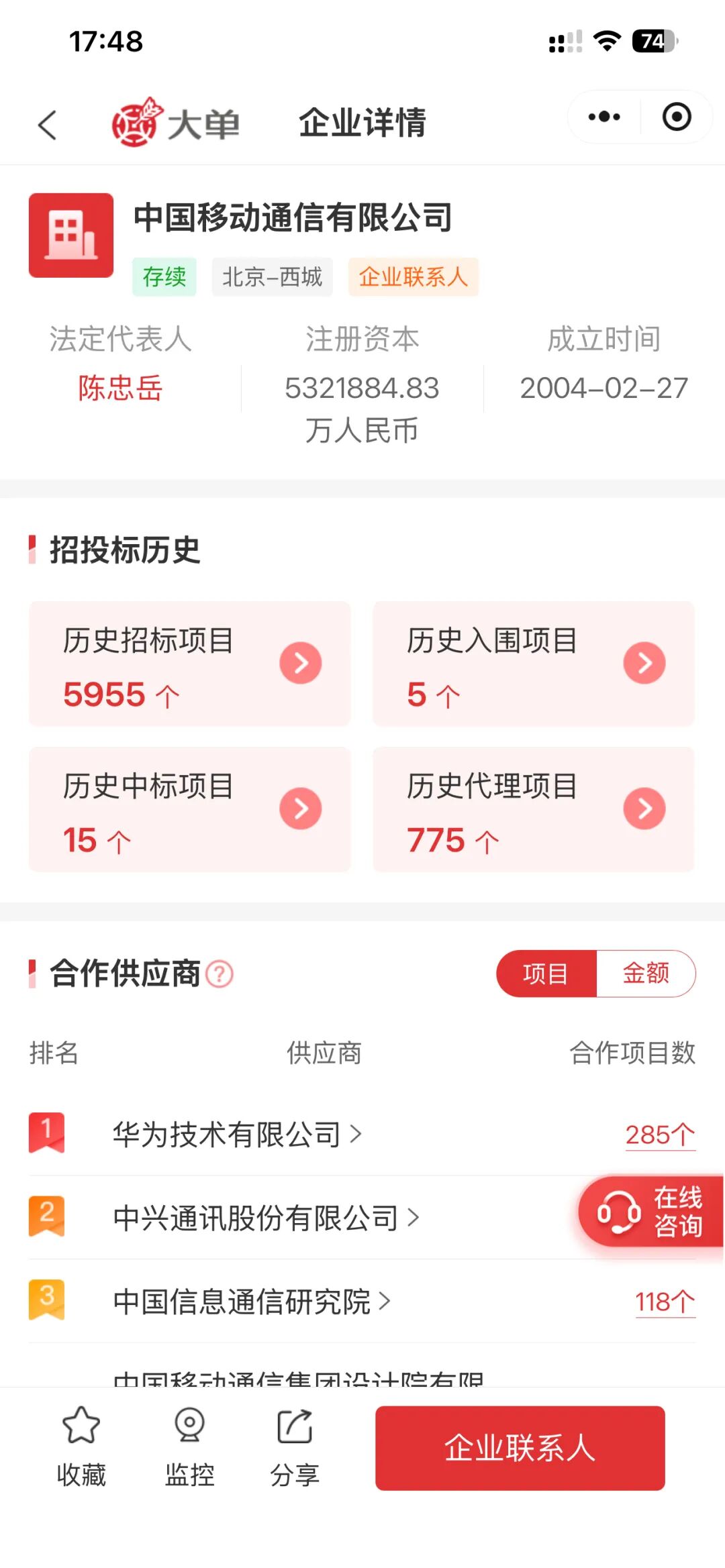Image resolution: width=725 pixels, height=1568 pixels.
Task: Select the 项目 ranking tab
Action: tap(547, 974)
